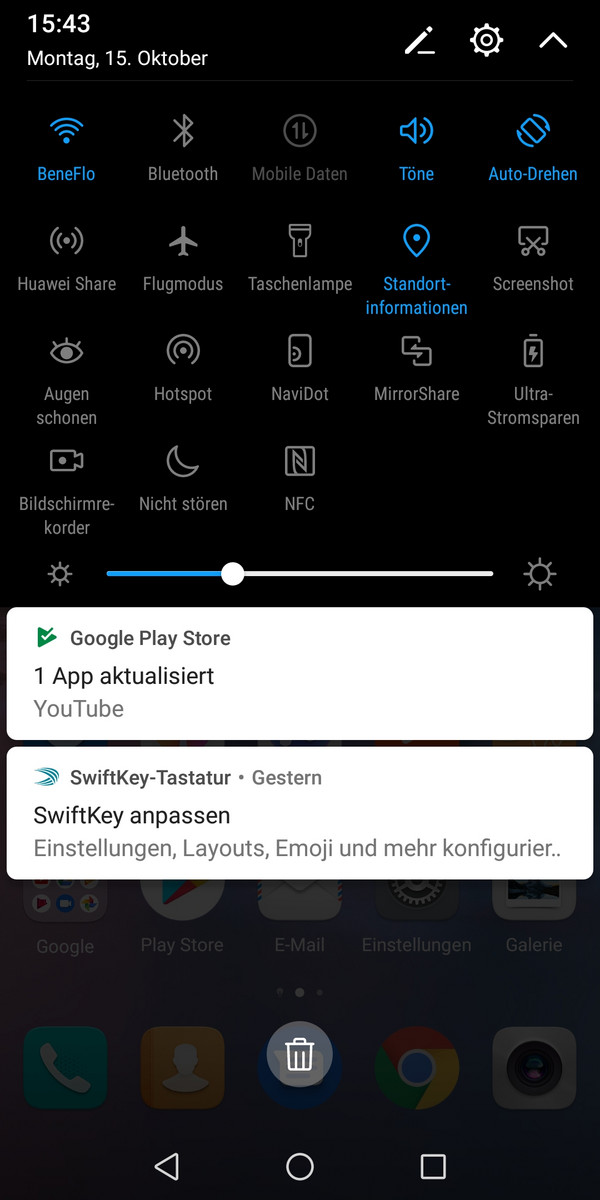This screenshot has height=1200, width=600.
Task: Switch on the Taschenlampe
Action: click(x=300, y=257)
